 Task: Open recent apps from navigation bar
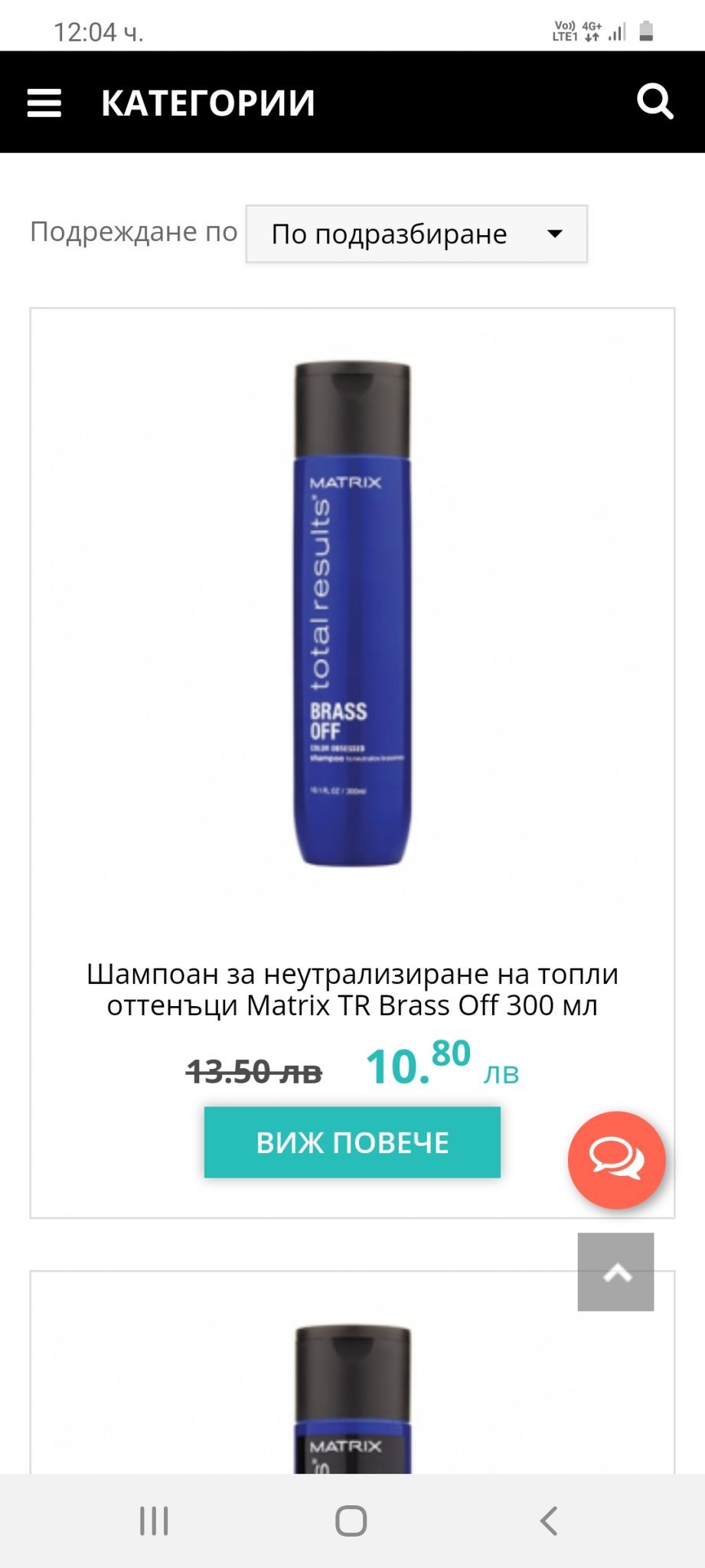click(x=154, y=1521)
